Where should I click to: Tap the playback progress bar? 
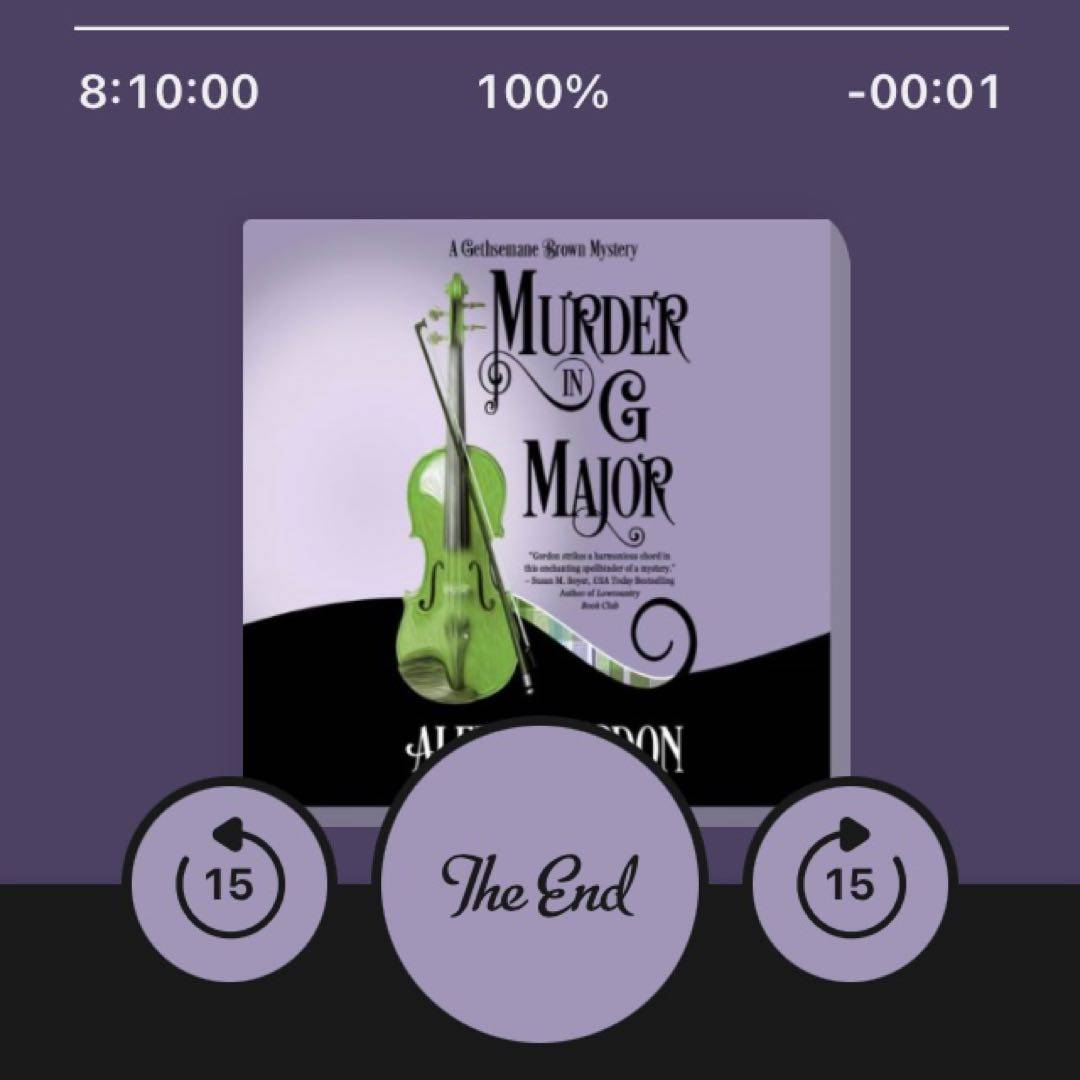pyautogui.click(x=540, y=28)
